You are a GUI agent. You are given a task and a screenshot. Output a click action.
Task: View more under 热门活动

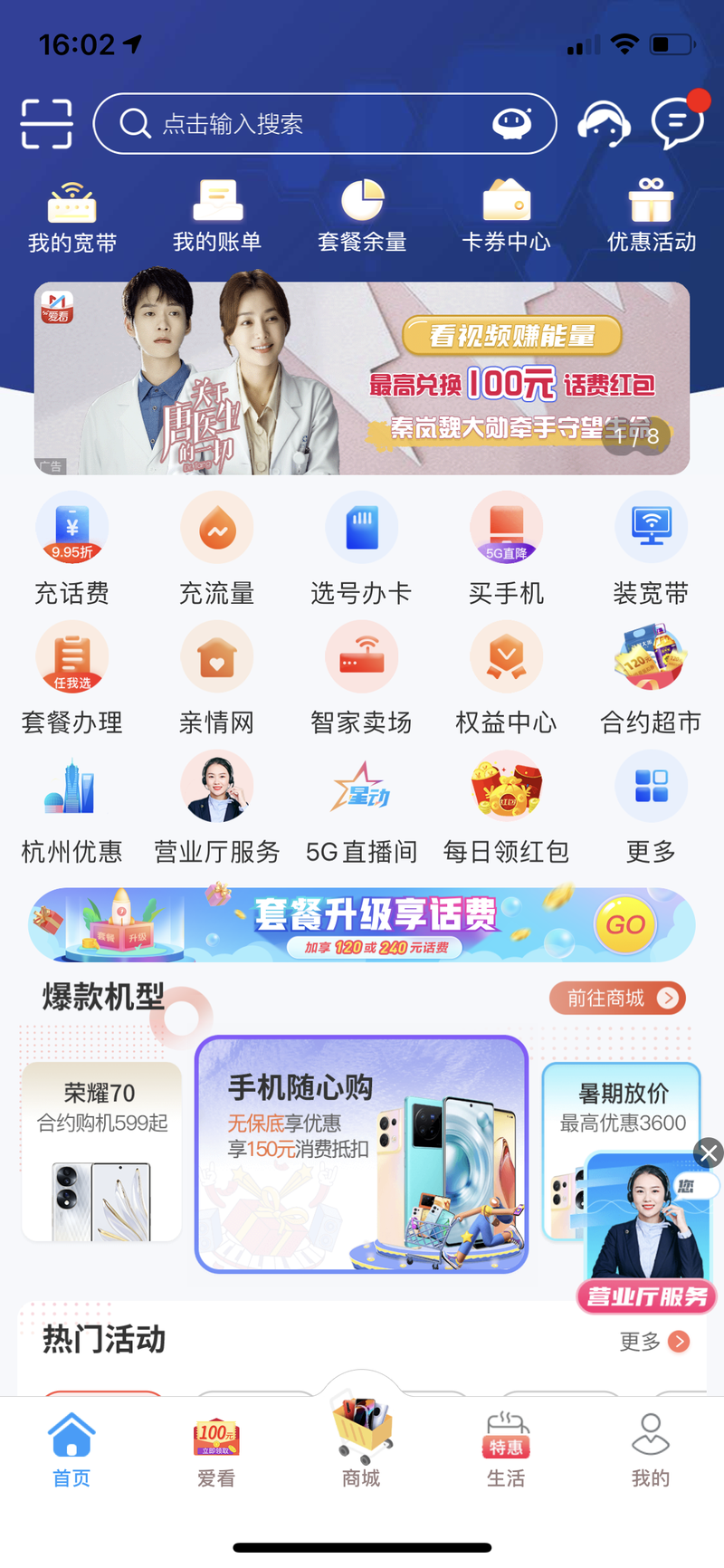[655, 1341]
